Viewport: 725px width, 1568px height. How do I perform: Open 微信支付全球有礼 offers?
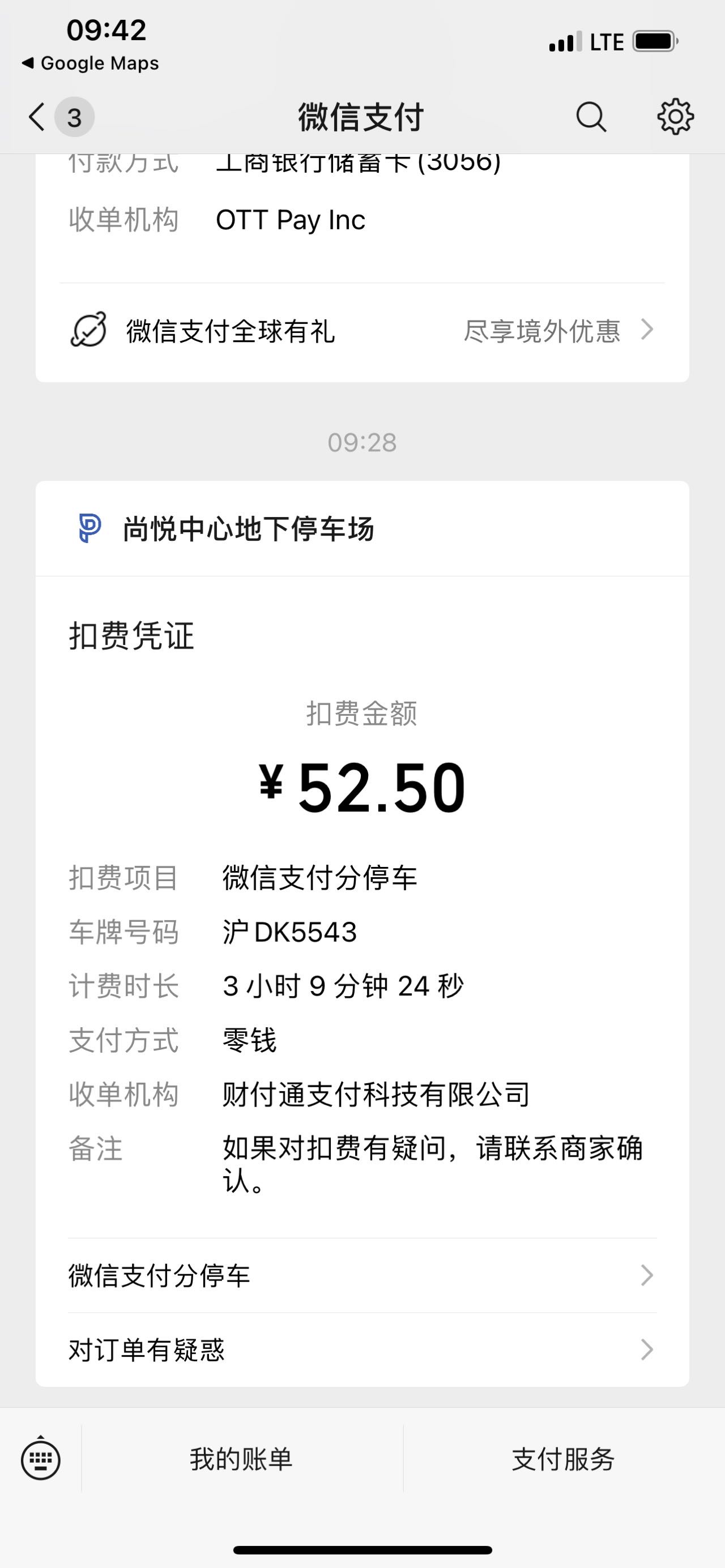pos(362,331)
